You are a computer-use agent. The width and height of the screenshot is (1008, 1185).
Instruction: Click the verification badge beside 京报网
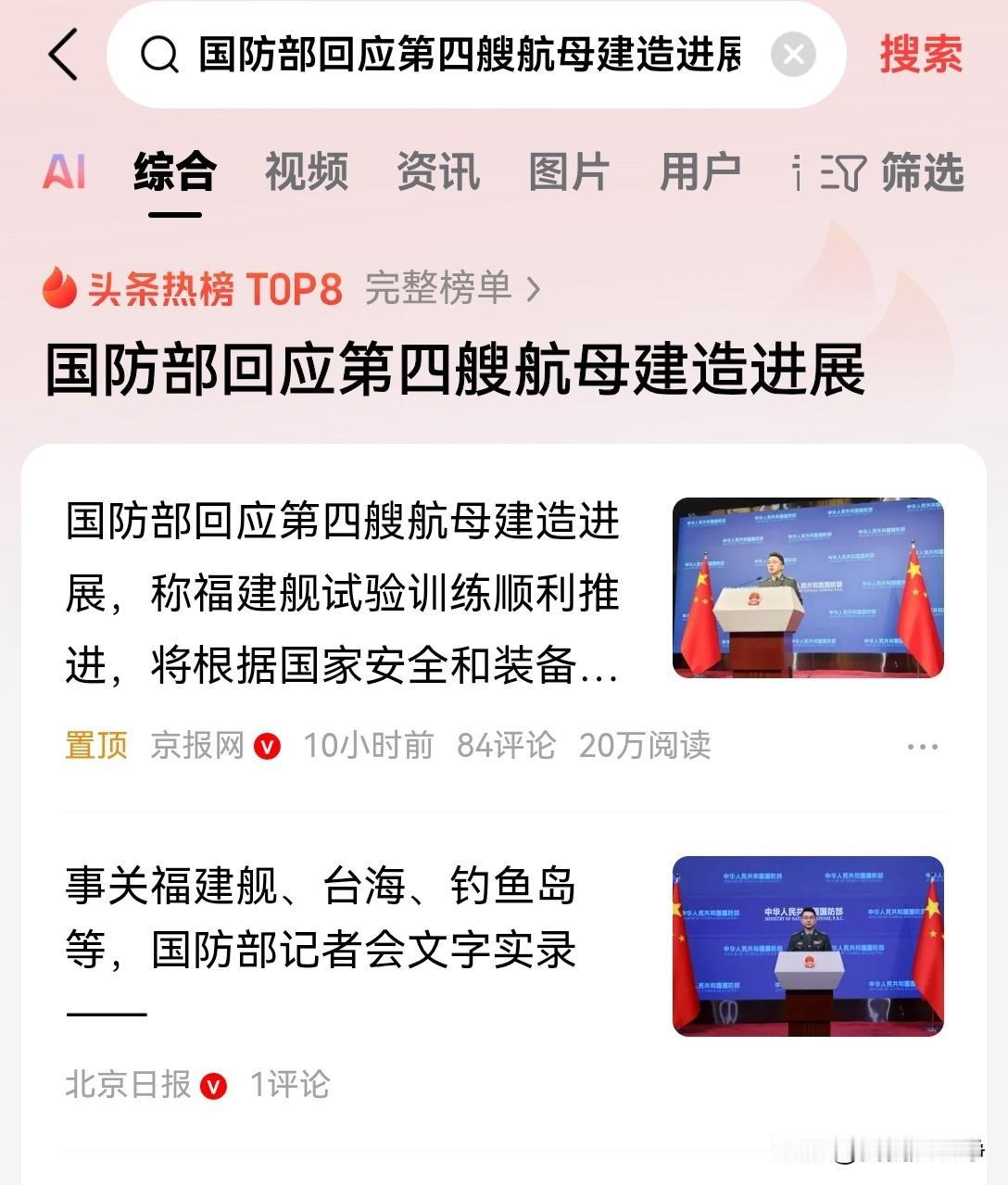(x=267, y=747)
